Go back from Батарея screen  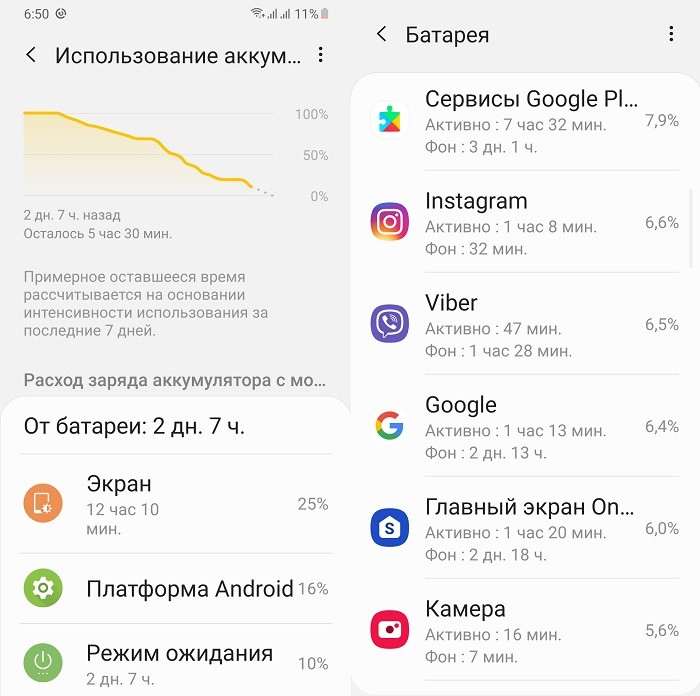pyautogui.click(x=381, y=34)
